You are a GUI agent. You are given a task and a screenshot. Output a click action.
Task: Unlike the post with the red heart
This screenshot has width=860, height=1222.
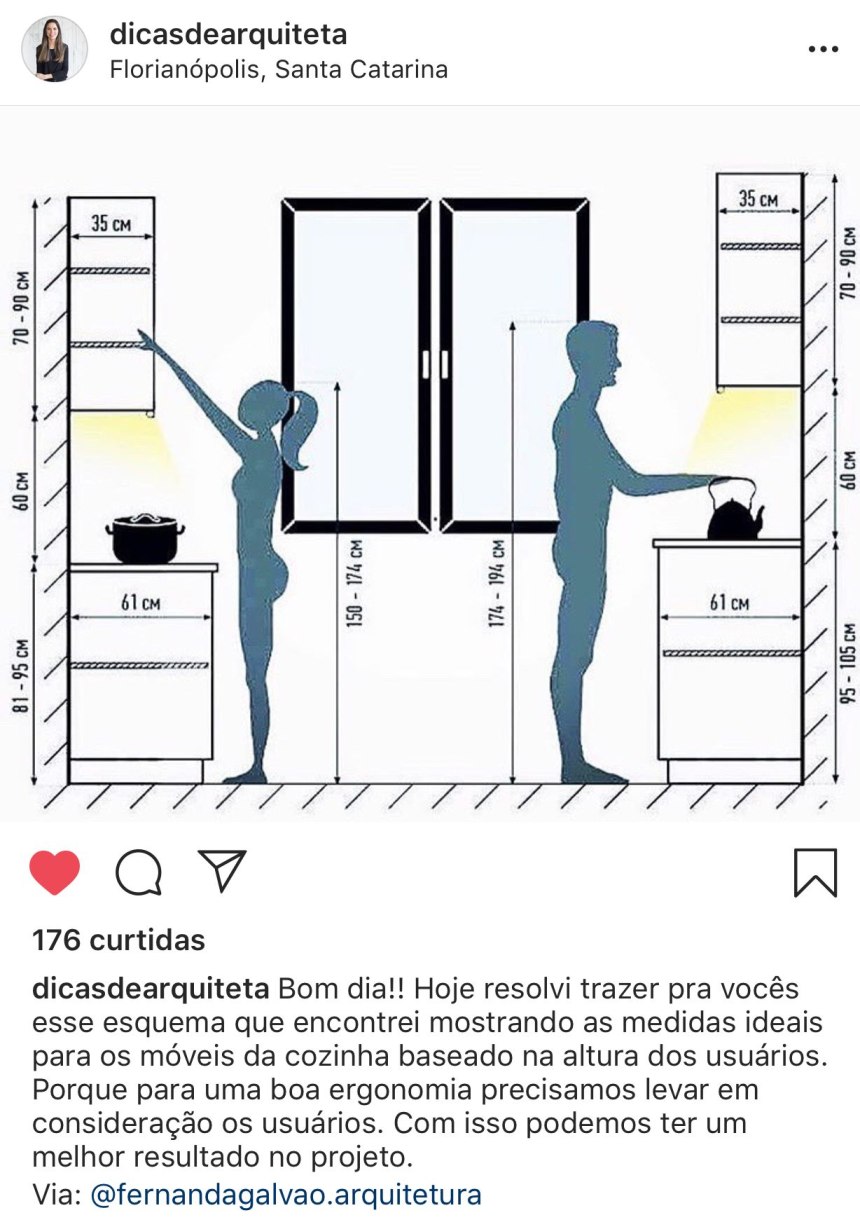[55, 872]
